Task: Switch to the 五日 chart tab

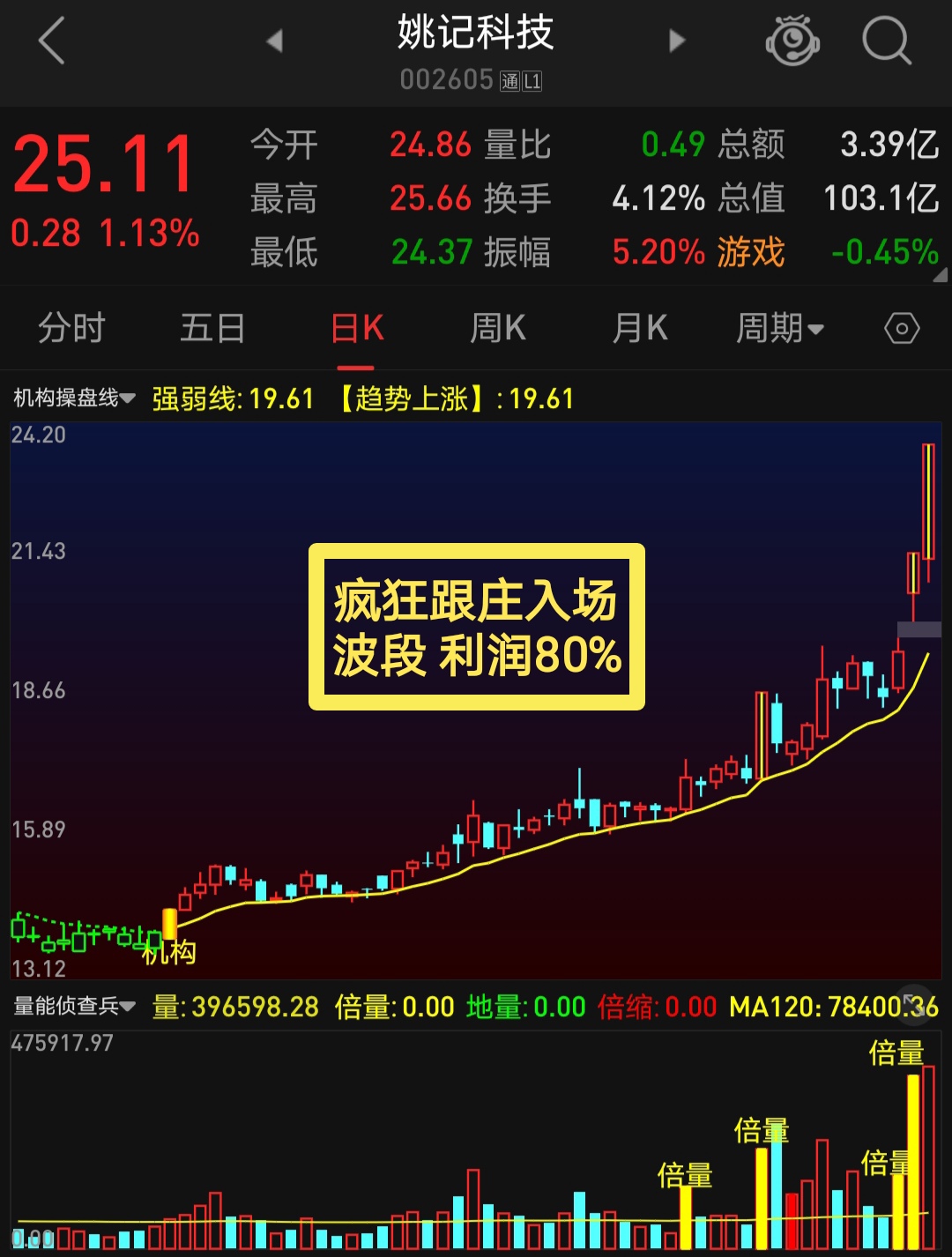Action: pyautogui.click(x=212, y=329)
